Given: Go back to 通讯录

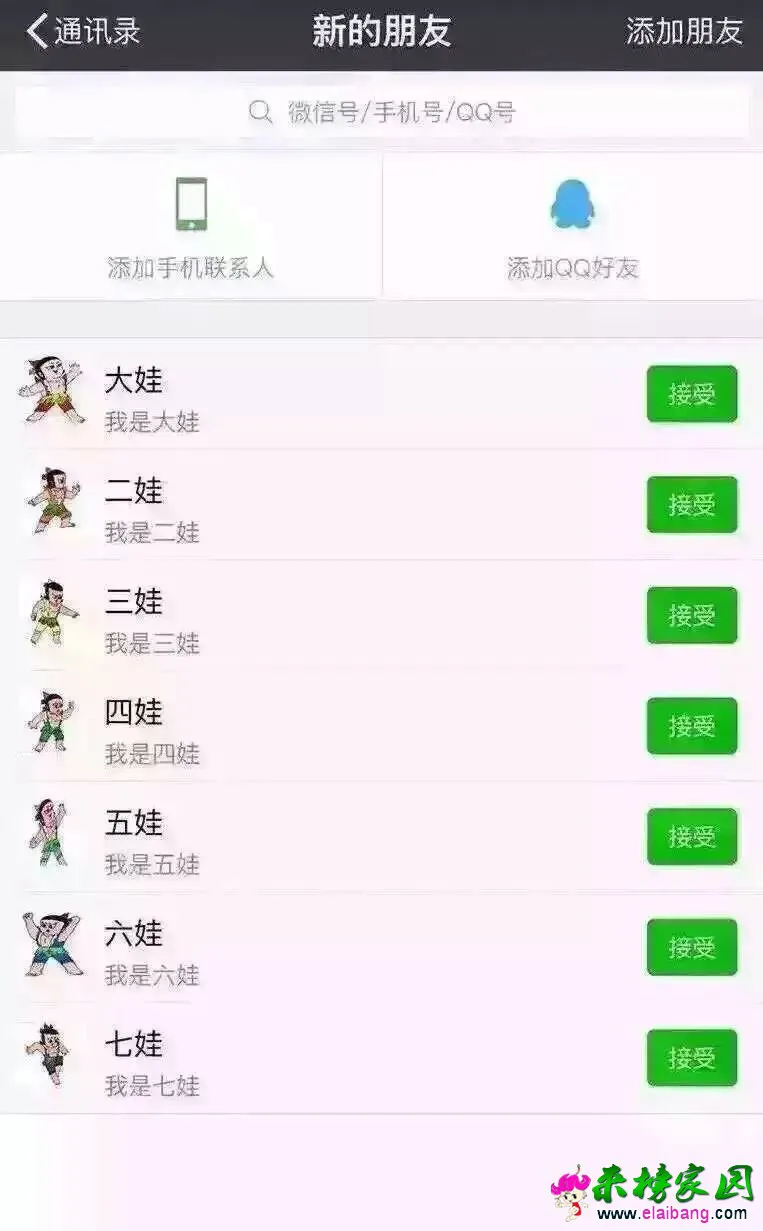Looking at the screenshot, I should [82, 32].
